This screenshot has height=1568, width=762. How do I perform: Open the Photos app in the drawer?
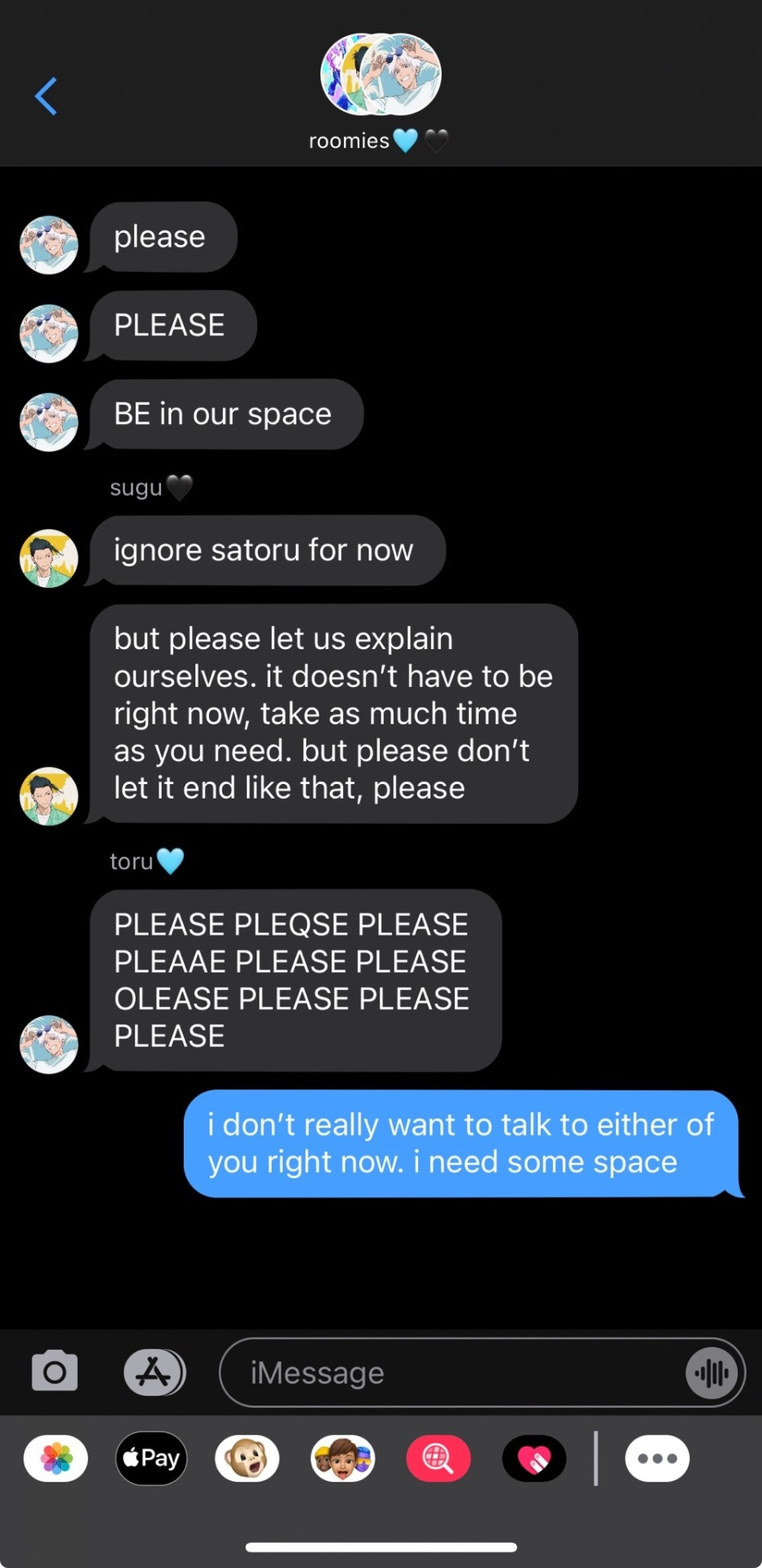tap(56, 1459)
